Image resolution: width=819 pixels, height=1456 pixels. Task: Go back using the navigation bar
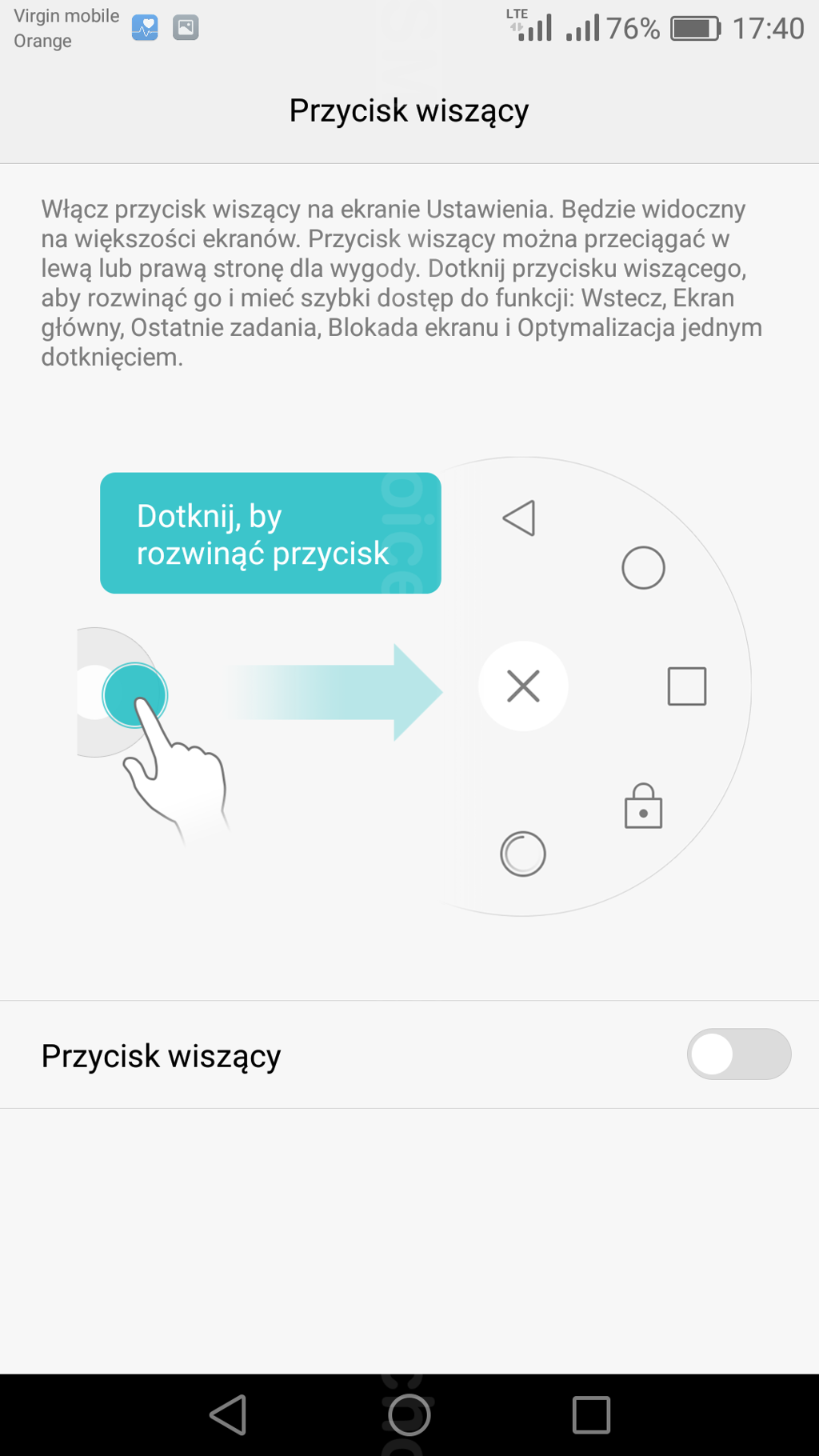pyautogui.click(x=228, y=1415)
